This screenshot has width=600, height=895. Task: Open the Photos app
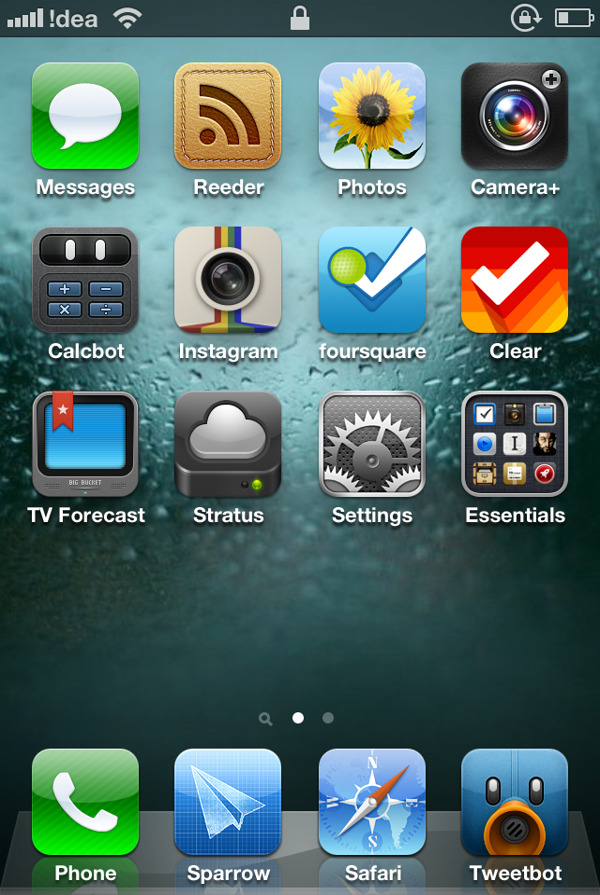point(372,115)
